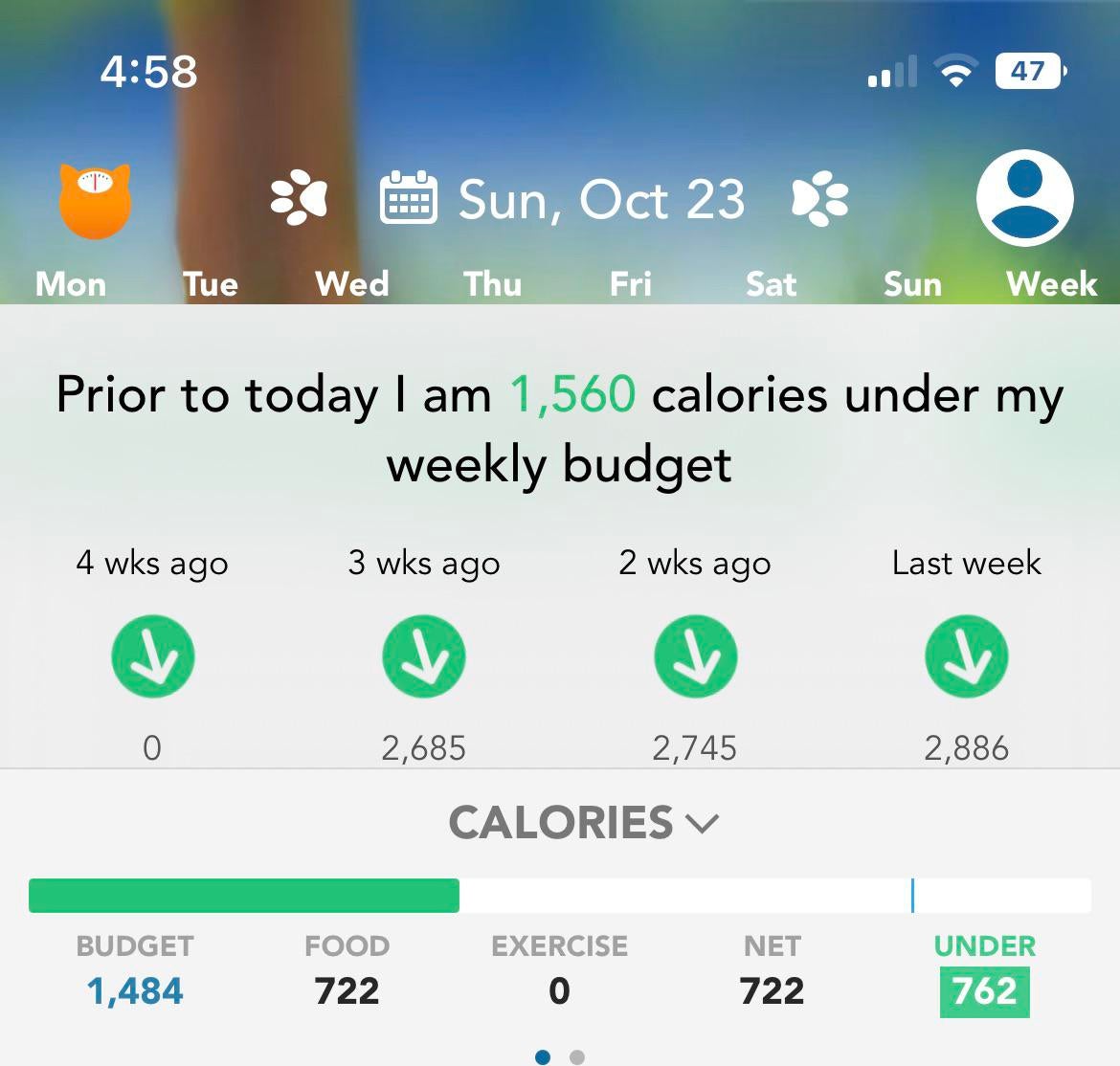This screenshot has height=1066, width=1120.
Task: Open the 1,484 calorie budget
Action: (135, 990)
